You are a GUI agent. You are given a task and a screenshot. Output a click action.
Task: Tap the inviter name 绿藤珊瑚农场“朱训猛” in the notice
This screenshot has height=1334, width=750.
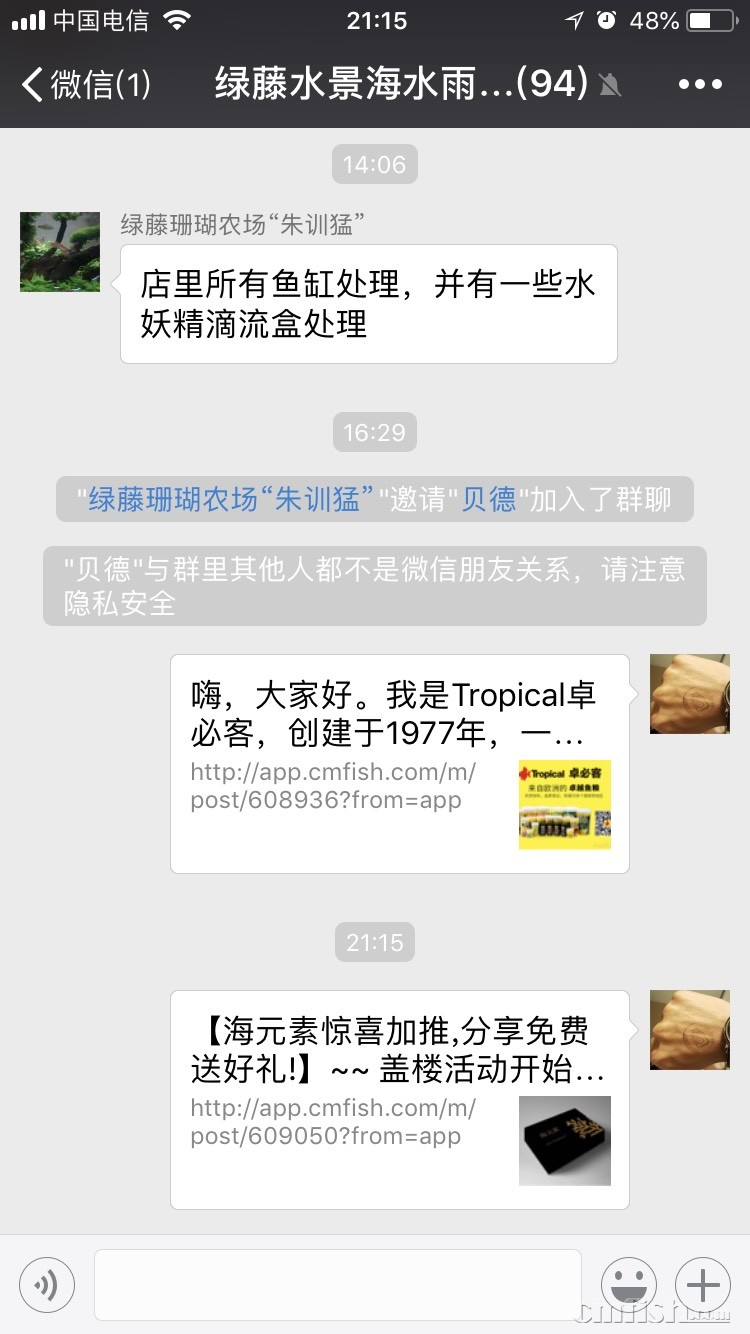[x=231, y=499]
